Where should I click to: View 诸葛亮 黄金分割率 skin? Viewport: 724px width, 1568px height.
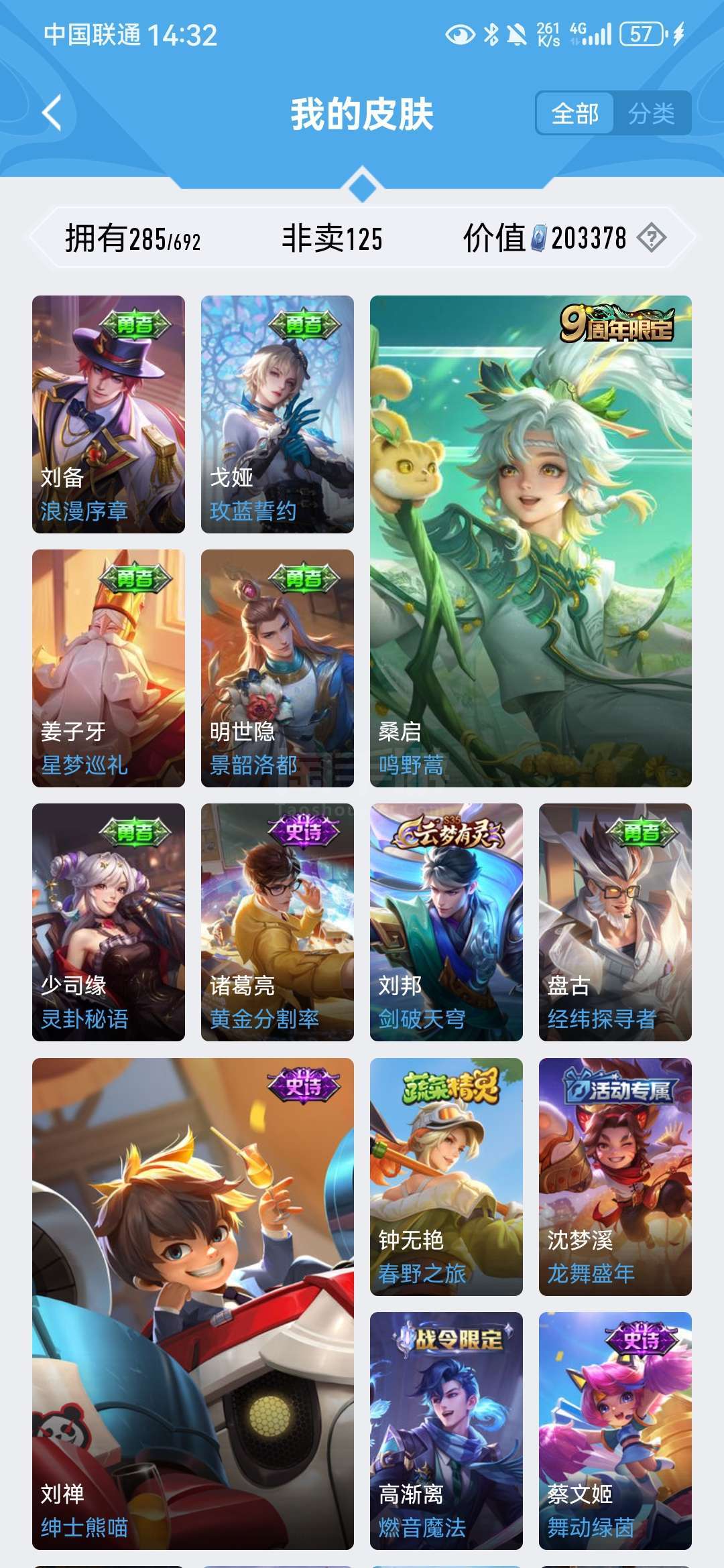[x=278, y=922]
